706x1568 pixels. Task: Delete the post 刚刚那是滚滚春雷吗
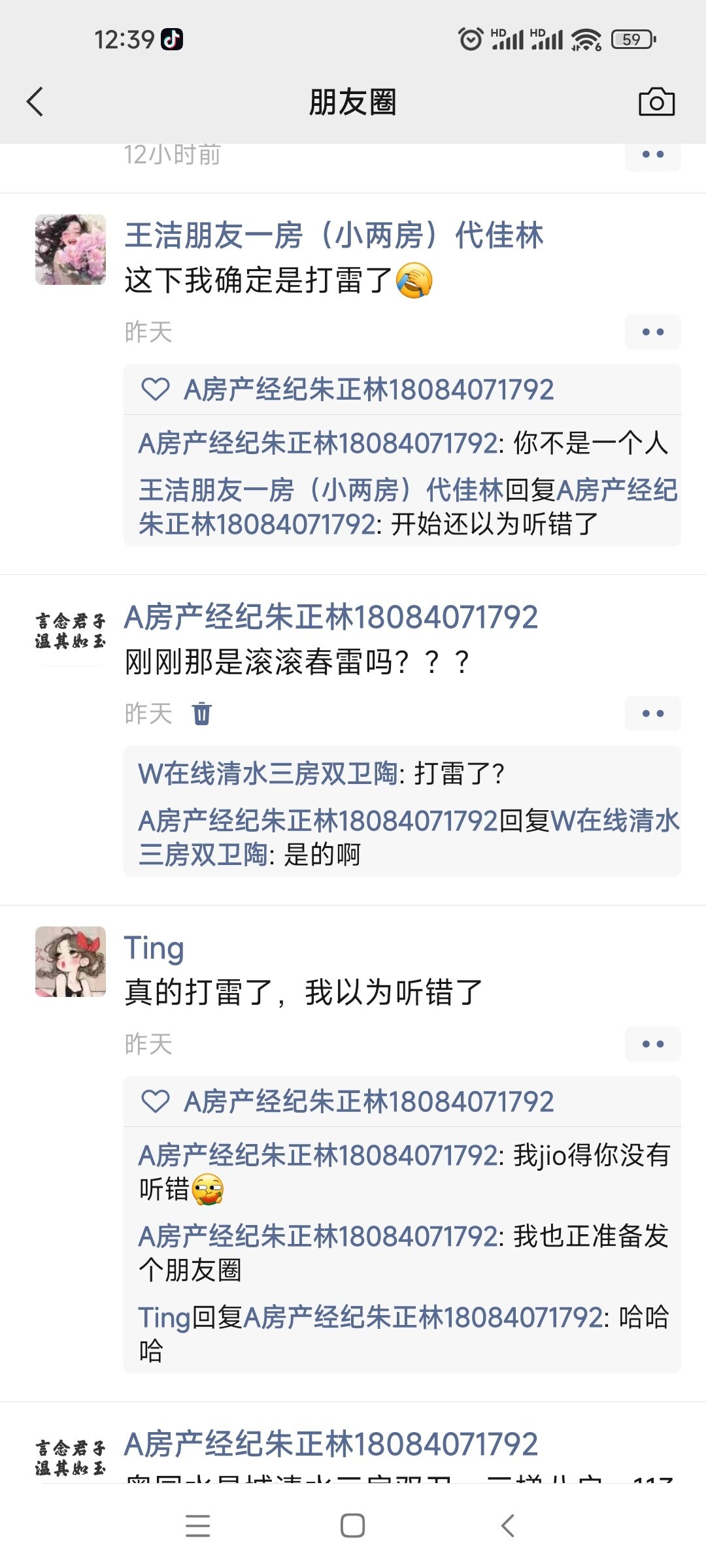(x=202, y=713)
